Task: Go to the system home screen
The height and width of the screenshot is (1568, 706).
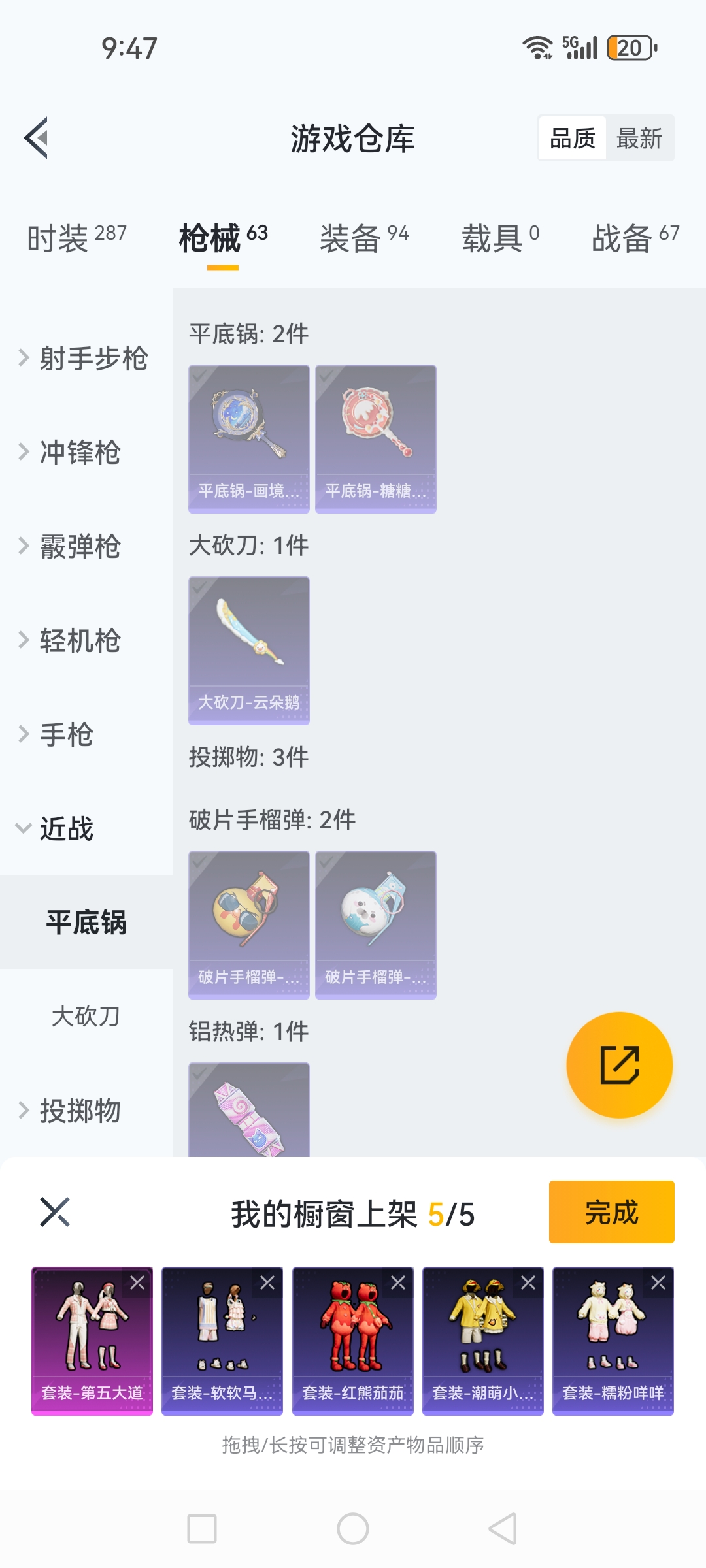Action: click(x=353, y=1529)
